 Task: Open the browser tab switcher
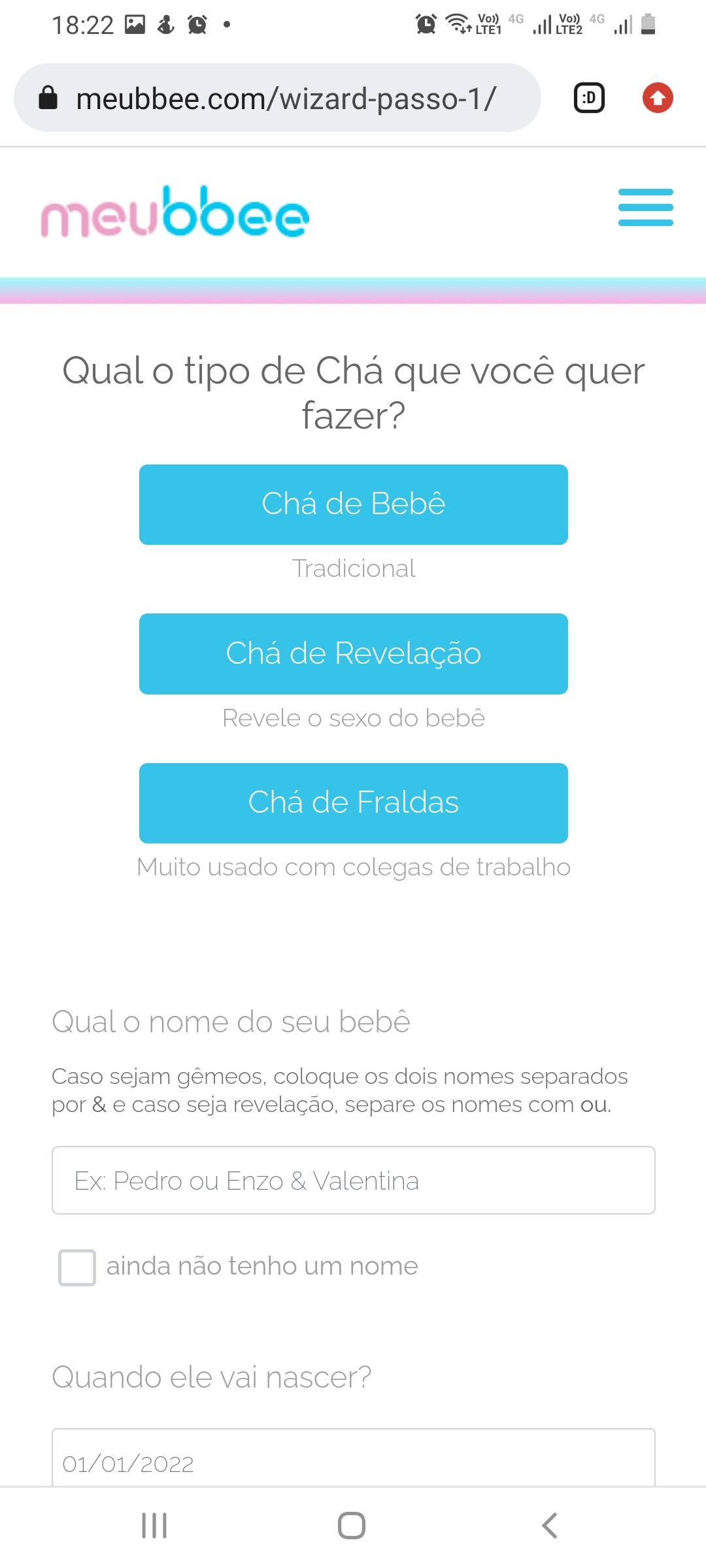pyautogui.click(x=589, y=99)
